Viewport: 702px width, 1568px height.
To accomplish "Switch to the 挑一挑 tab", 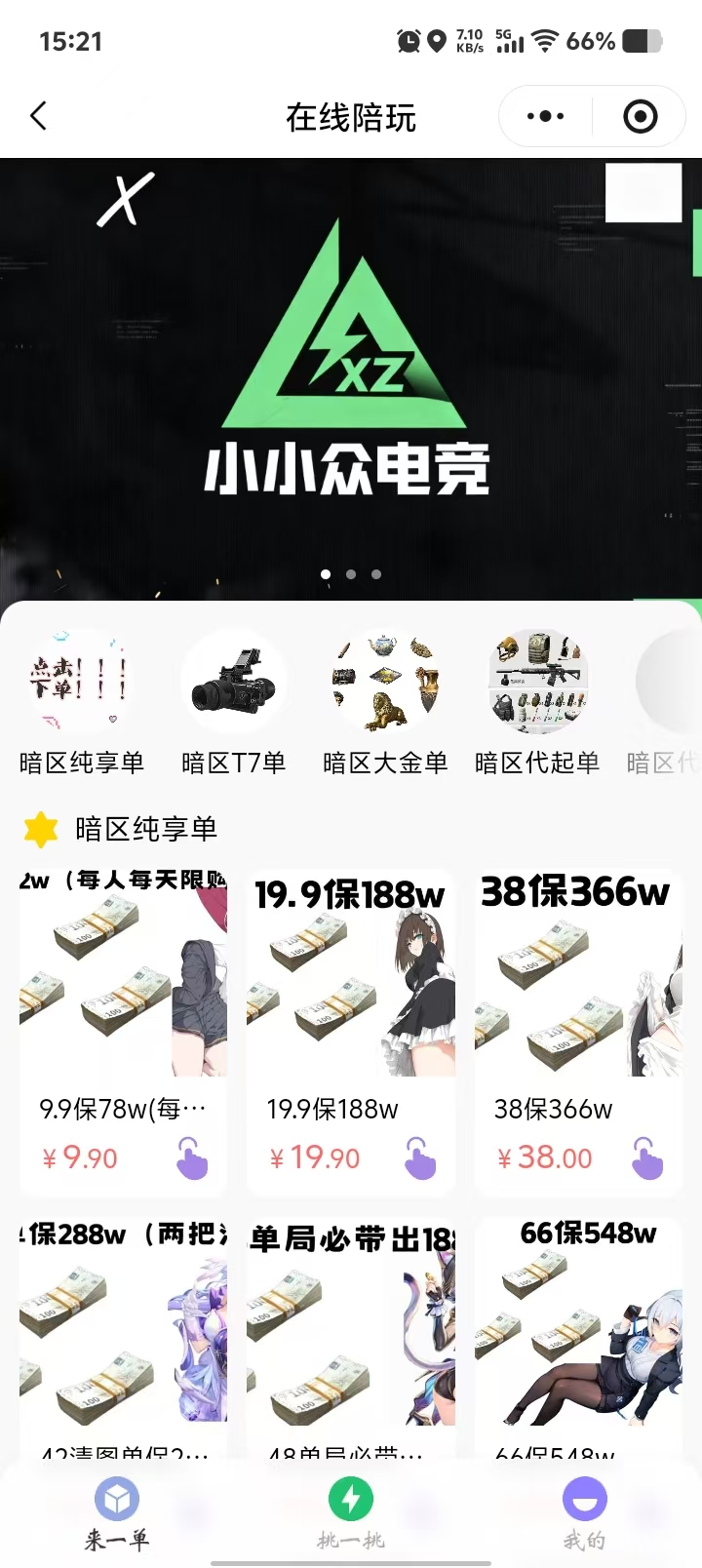I will (351, 1513).
